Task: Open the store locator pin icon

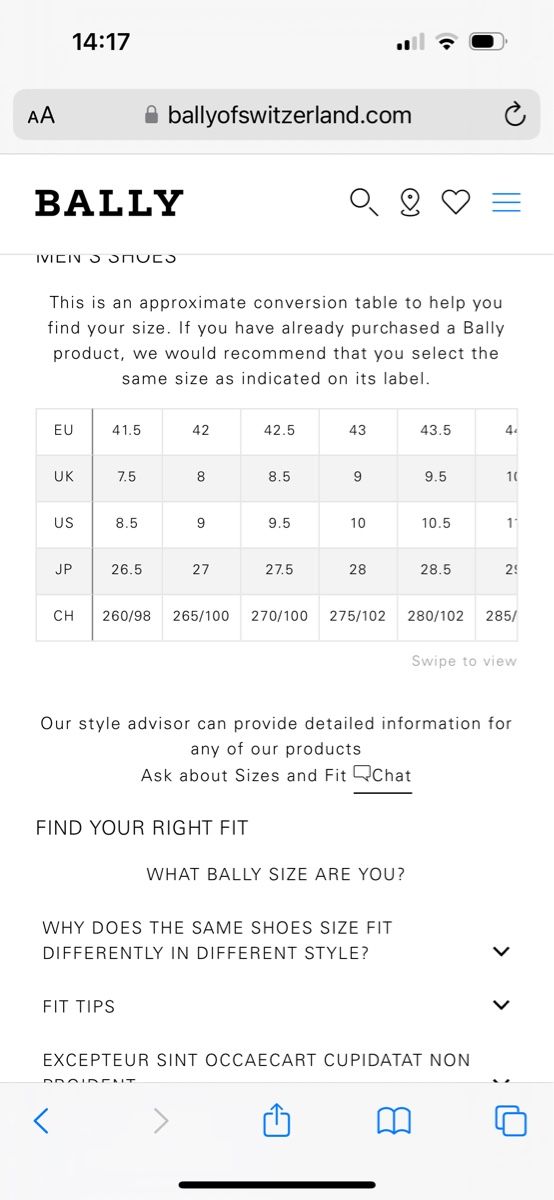Action: (410, 202)
